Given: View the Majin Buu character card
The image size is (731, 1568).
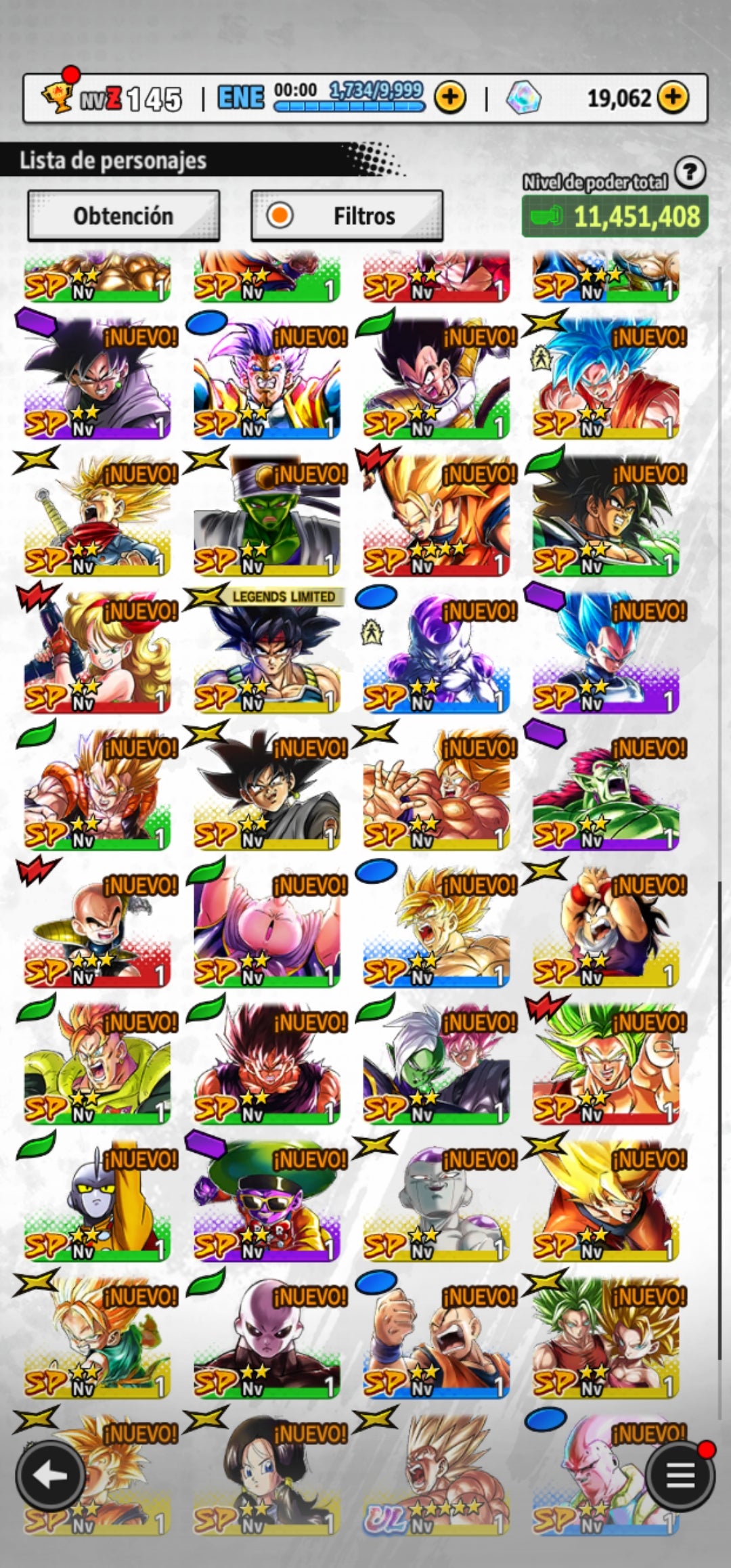Looking at the screenshot, I should click(267, 925).
